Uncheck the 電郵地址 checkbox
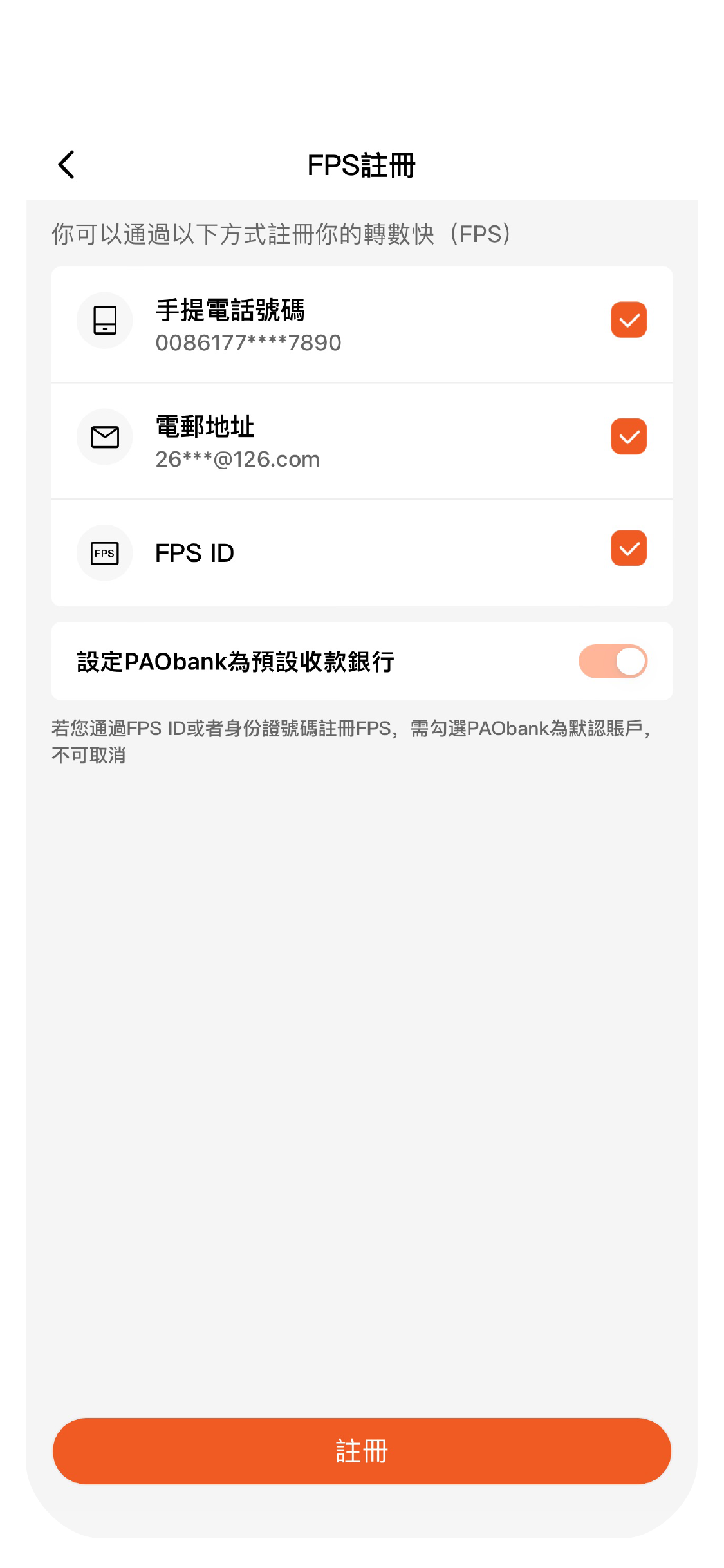This screenshot has width=724, height=1568. click(x=628, y=436)
